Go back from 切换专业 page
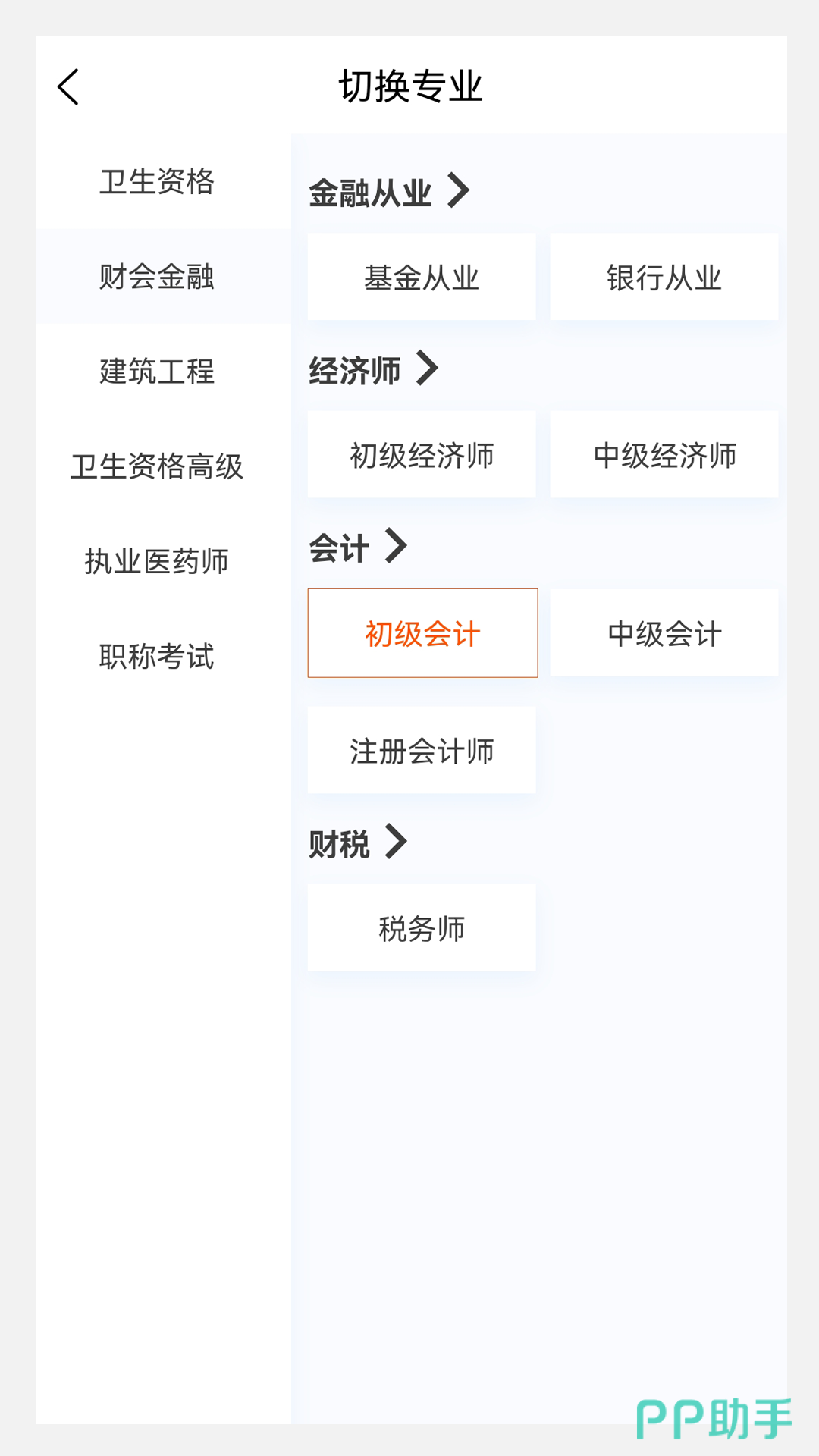 (68, 86)
